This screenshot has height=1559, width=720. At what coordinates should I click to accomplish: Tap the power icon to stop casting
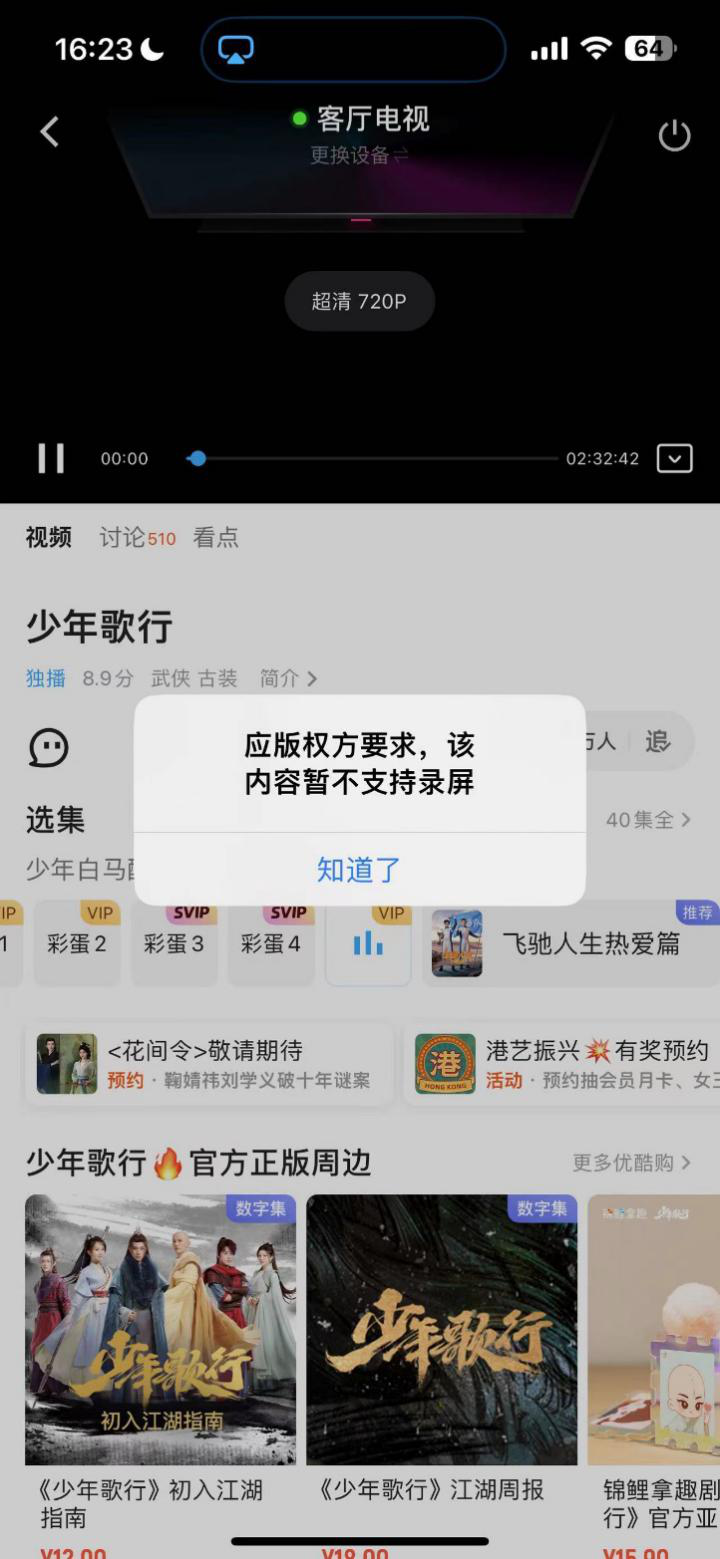click(674, 135)
